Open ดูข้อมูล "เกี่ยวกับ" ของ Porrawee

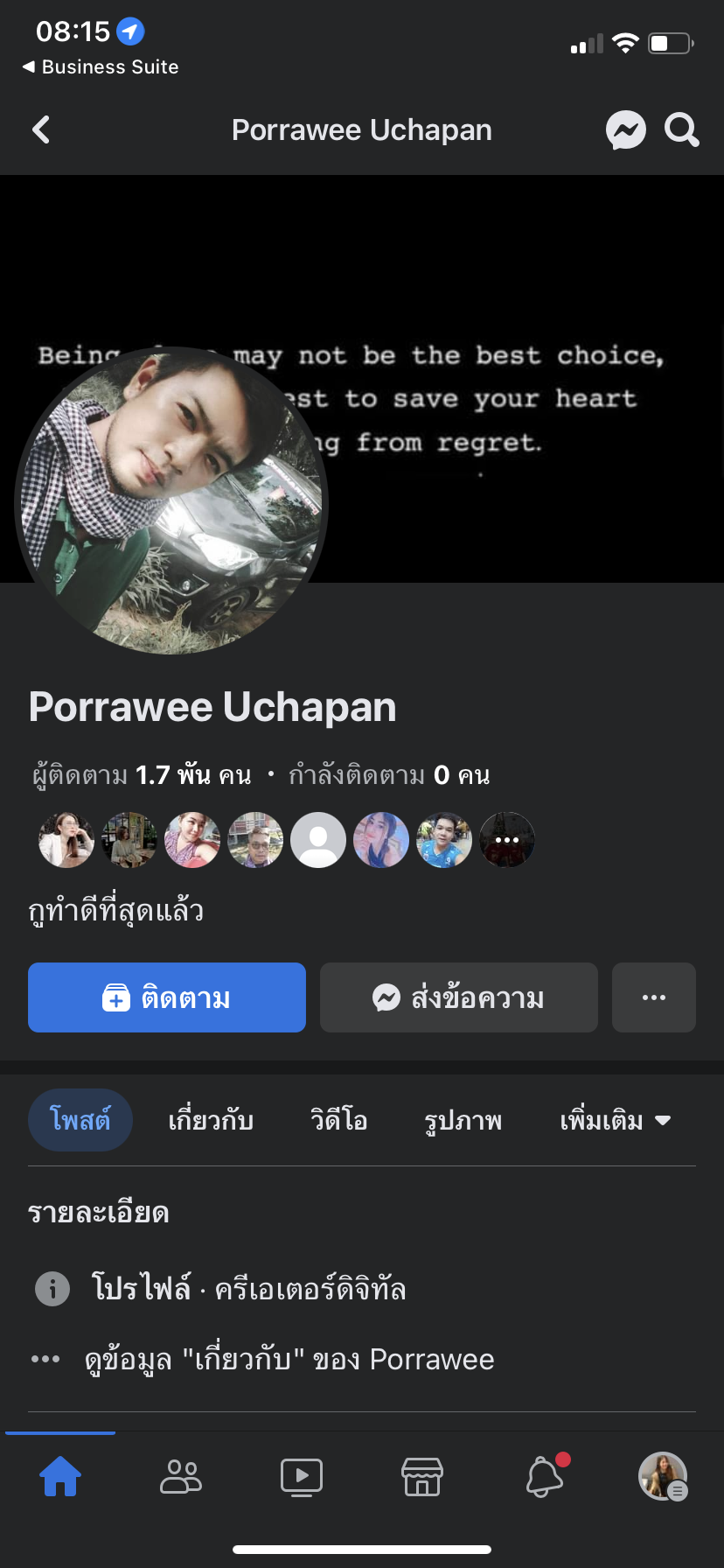[289, 1359]
